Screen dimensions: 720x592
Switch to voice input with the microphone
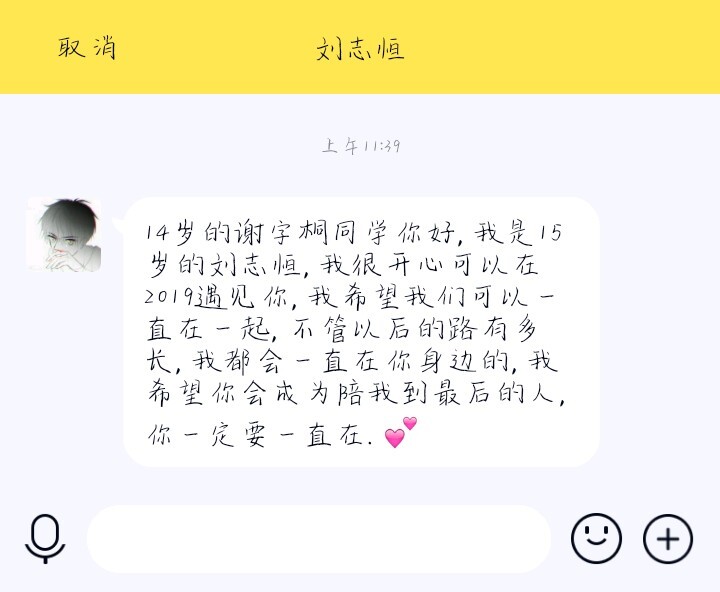[x=44, y=539]
